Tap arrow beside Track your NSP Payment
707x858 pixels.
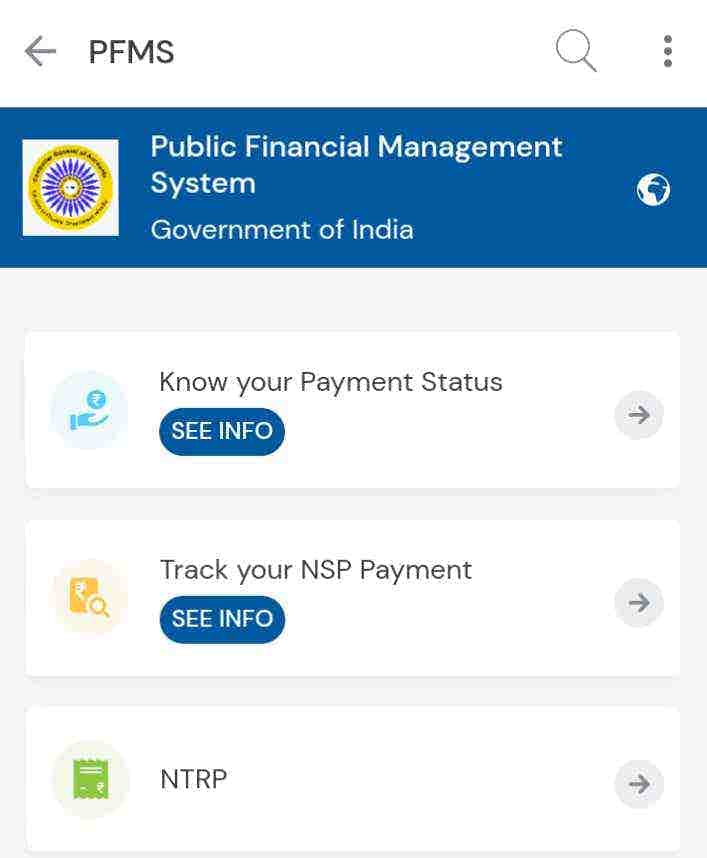coord(639,603)
